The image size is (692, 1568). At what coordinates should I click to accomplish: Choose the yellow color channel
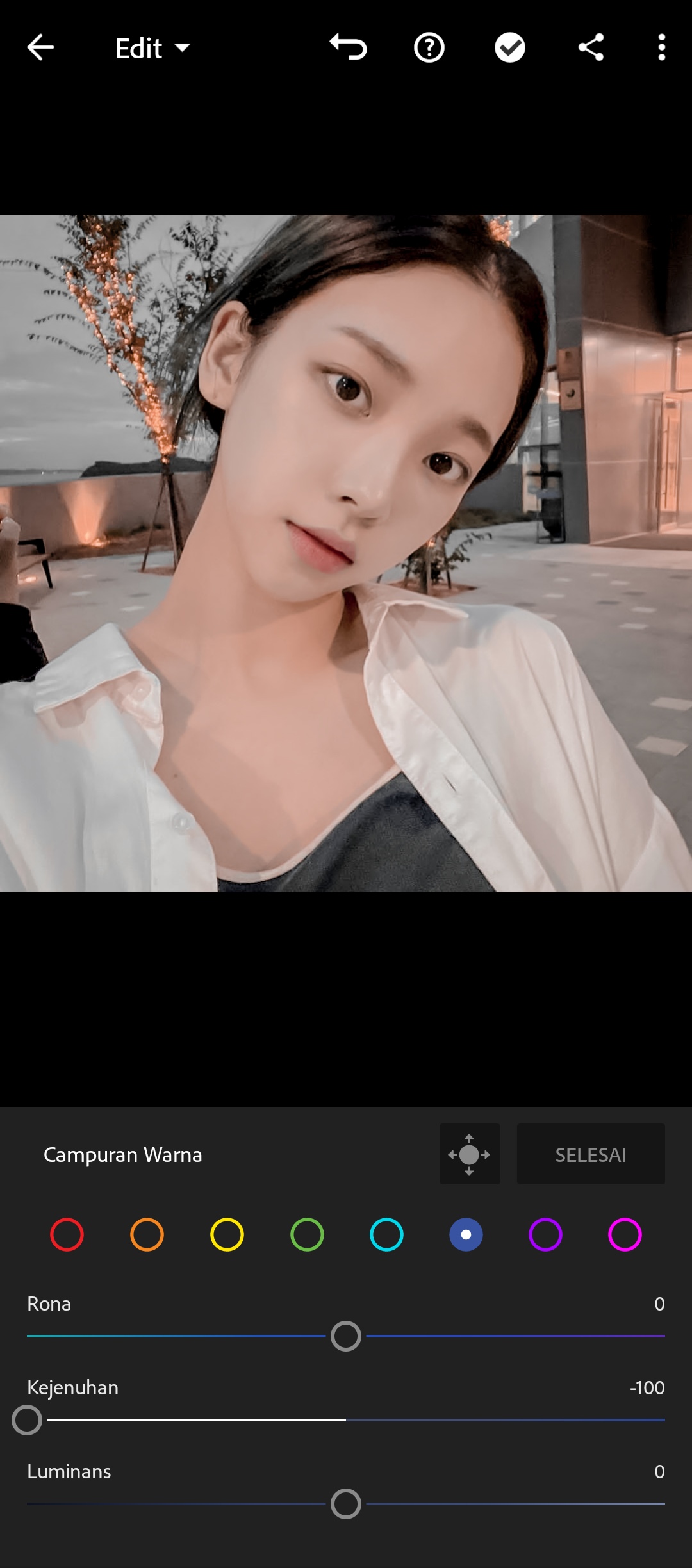pos(227,1234)
